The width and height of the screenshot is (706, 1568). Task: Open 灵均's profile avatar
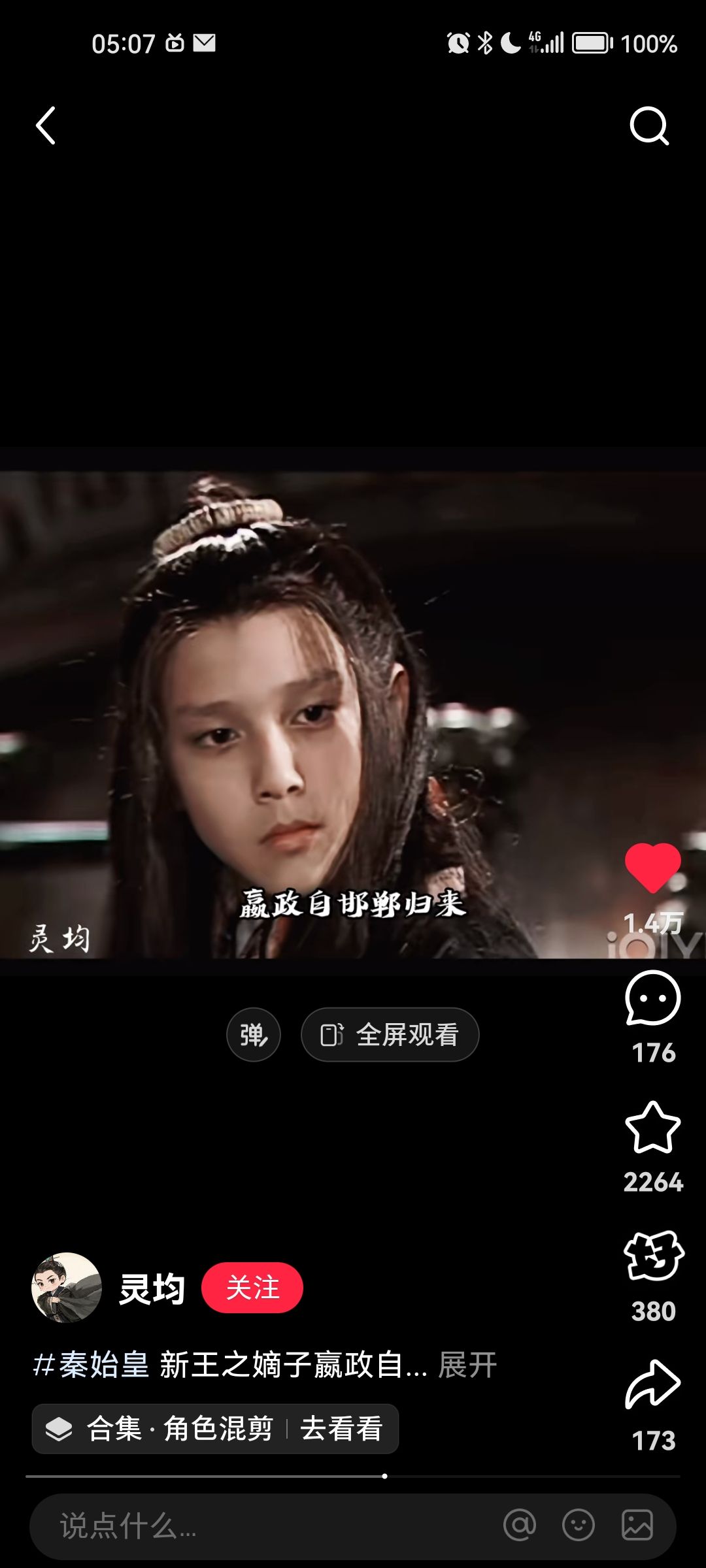pos(67,1288)
